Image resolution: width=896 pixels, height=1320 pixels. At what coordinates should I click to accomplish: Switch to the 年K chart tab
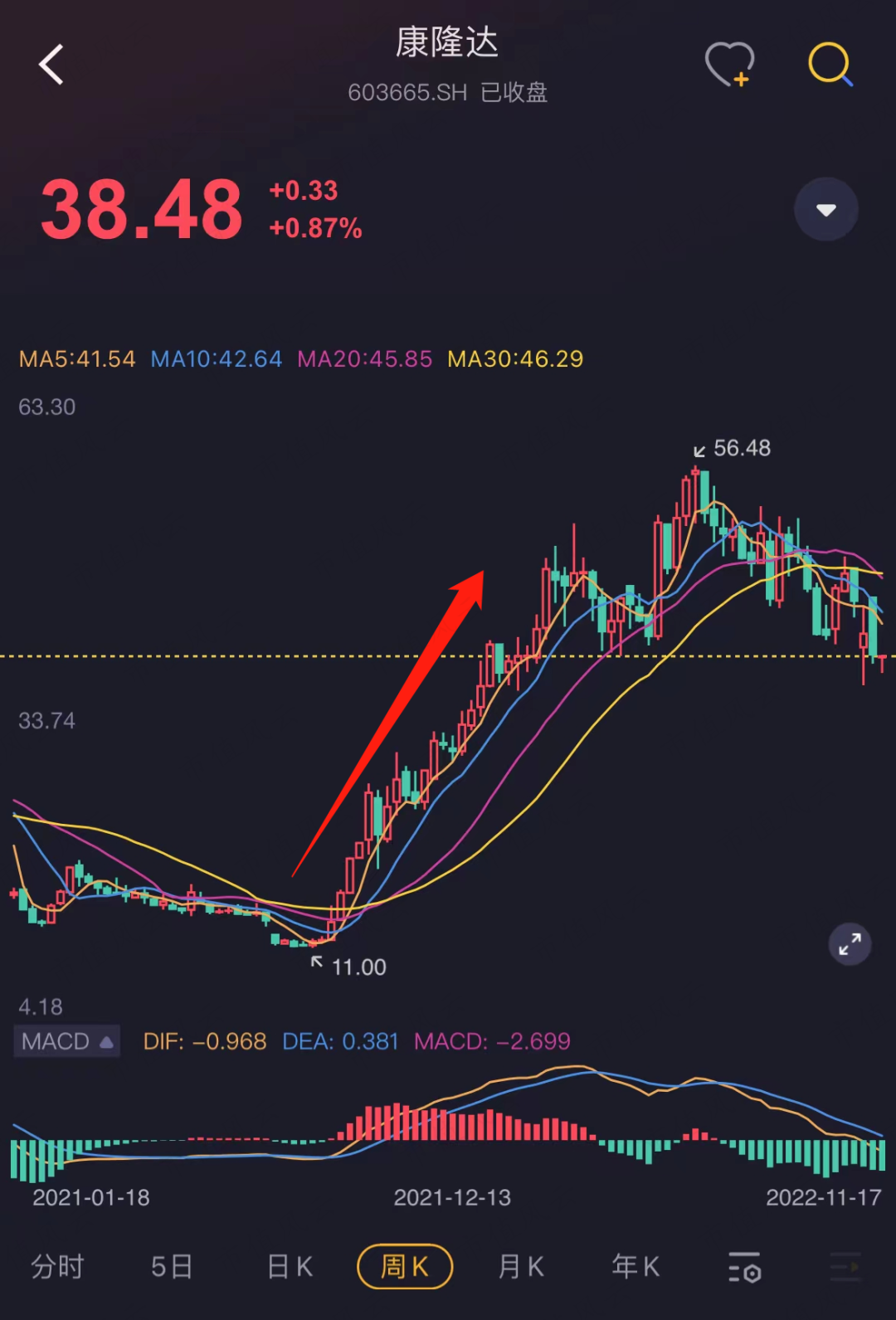(635, 1267)
